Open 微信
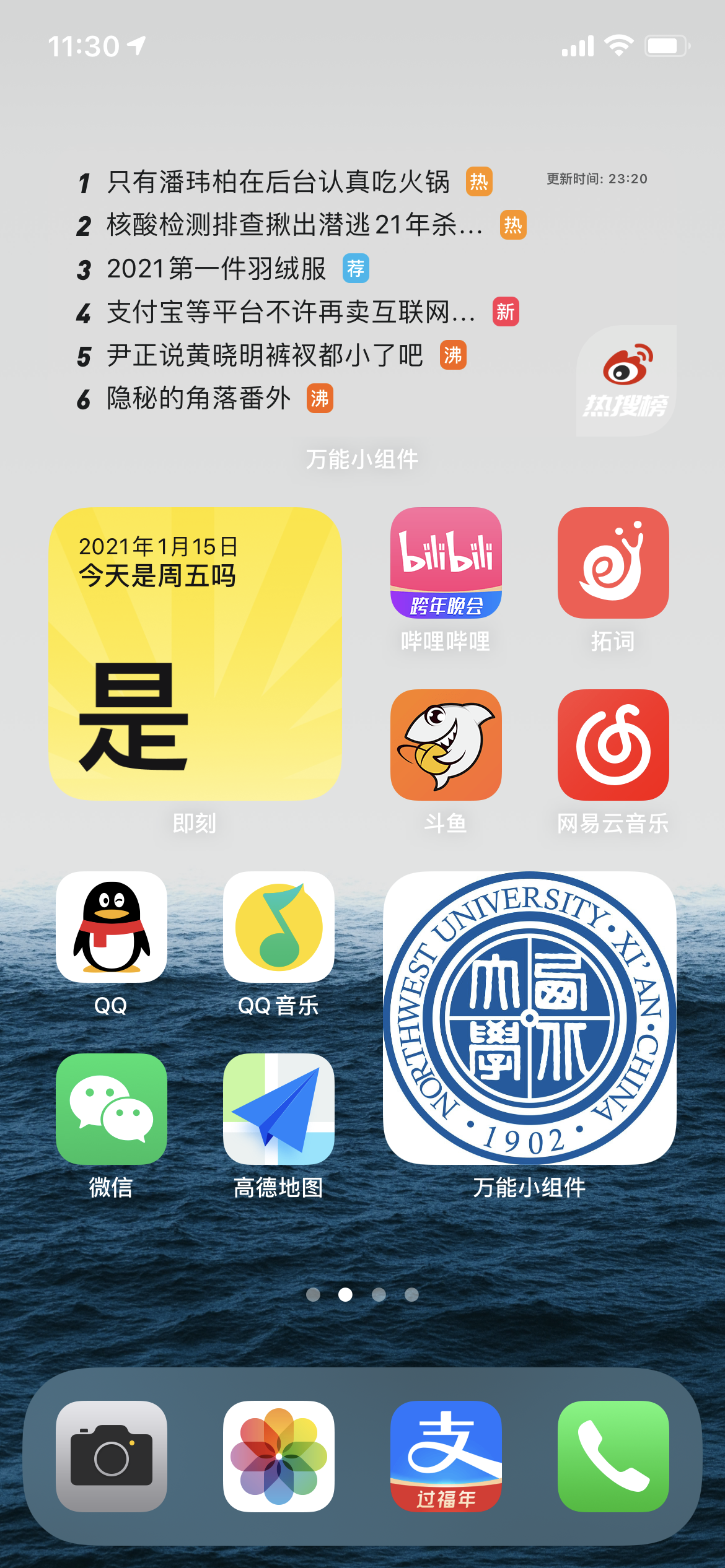The width and height of the screenshot is (725, 1568). [x=112, y=1109]
